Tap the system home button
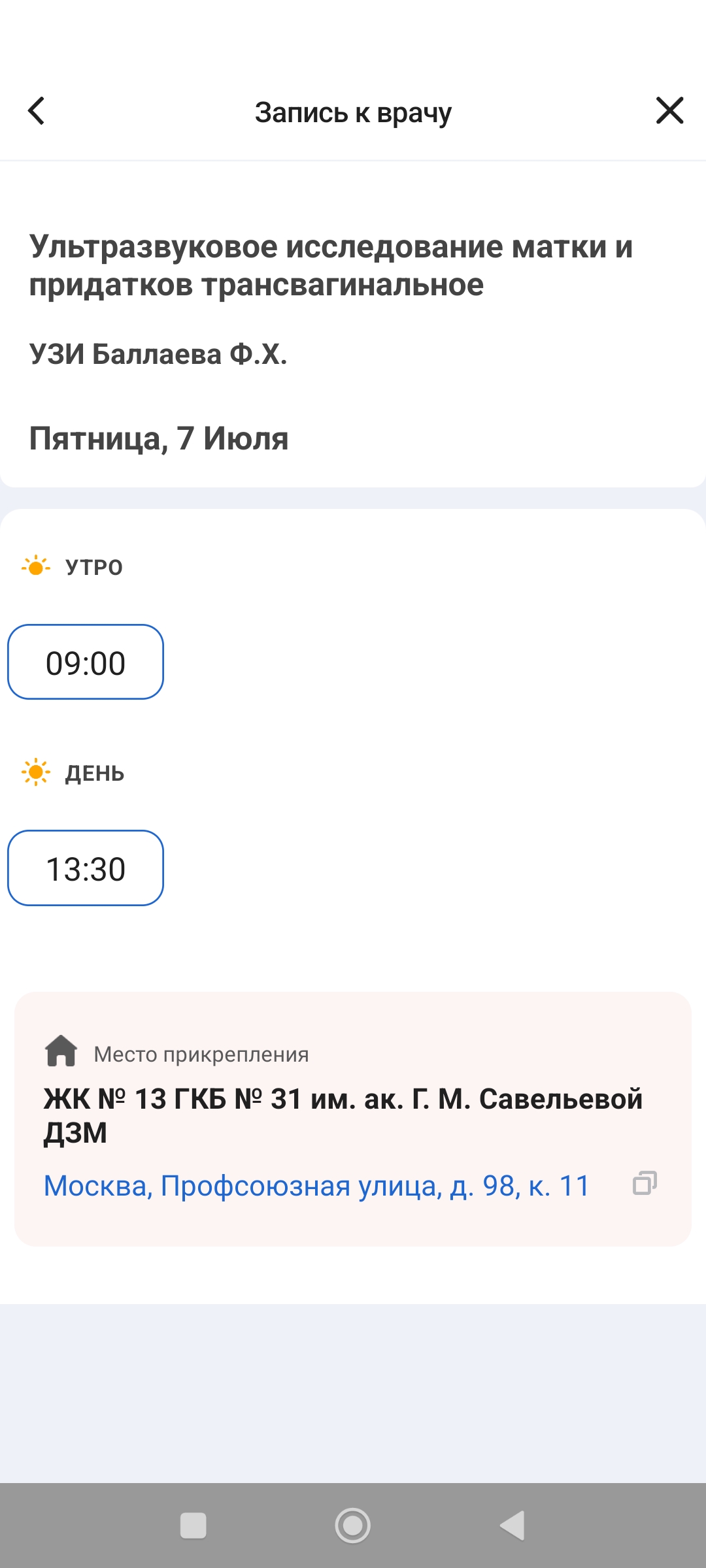This screenshot has width=706, height=1568. pyautogui.click(x=353, y=1526)
